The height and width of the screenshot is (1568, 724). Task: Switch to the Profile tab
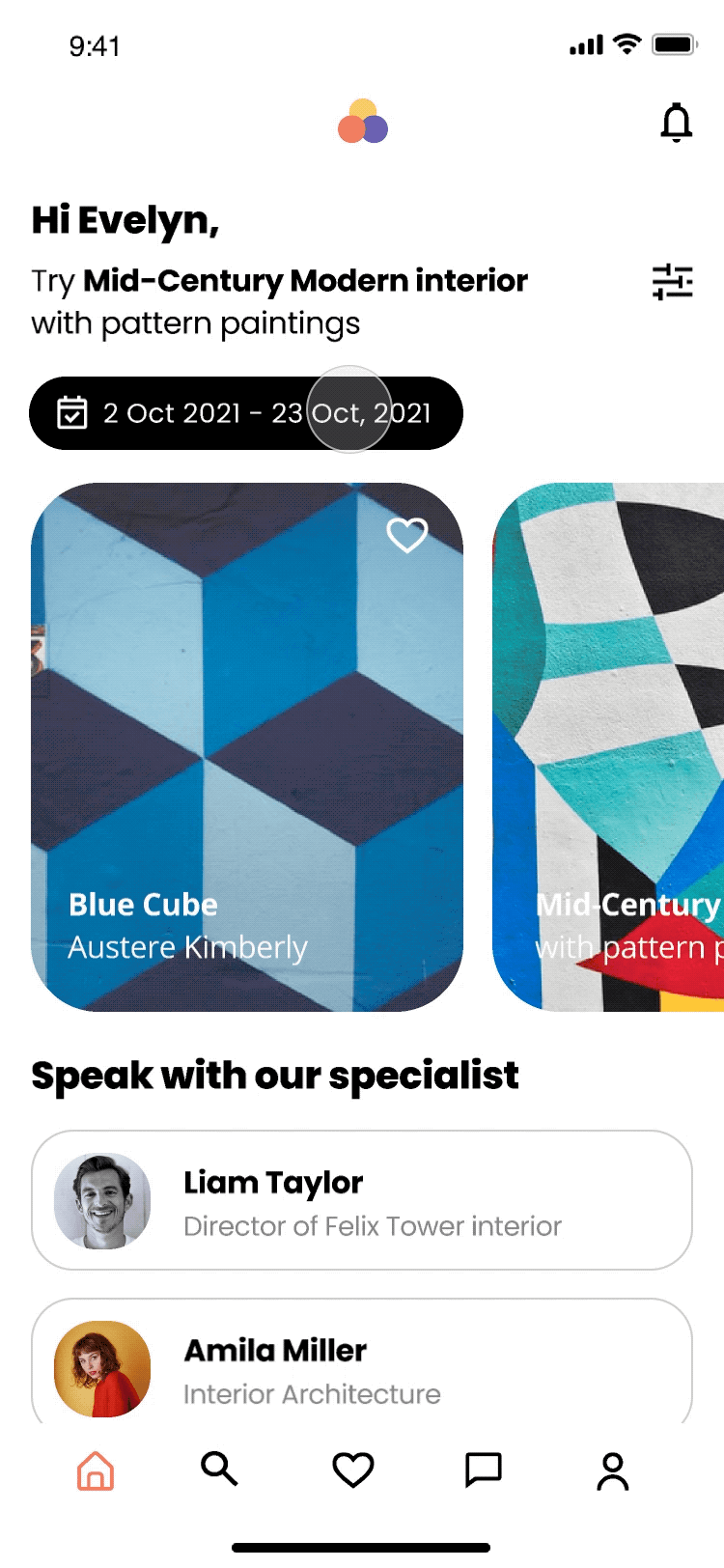click(612, 1470)
